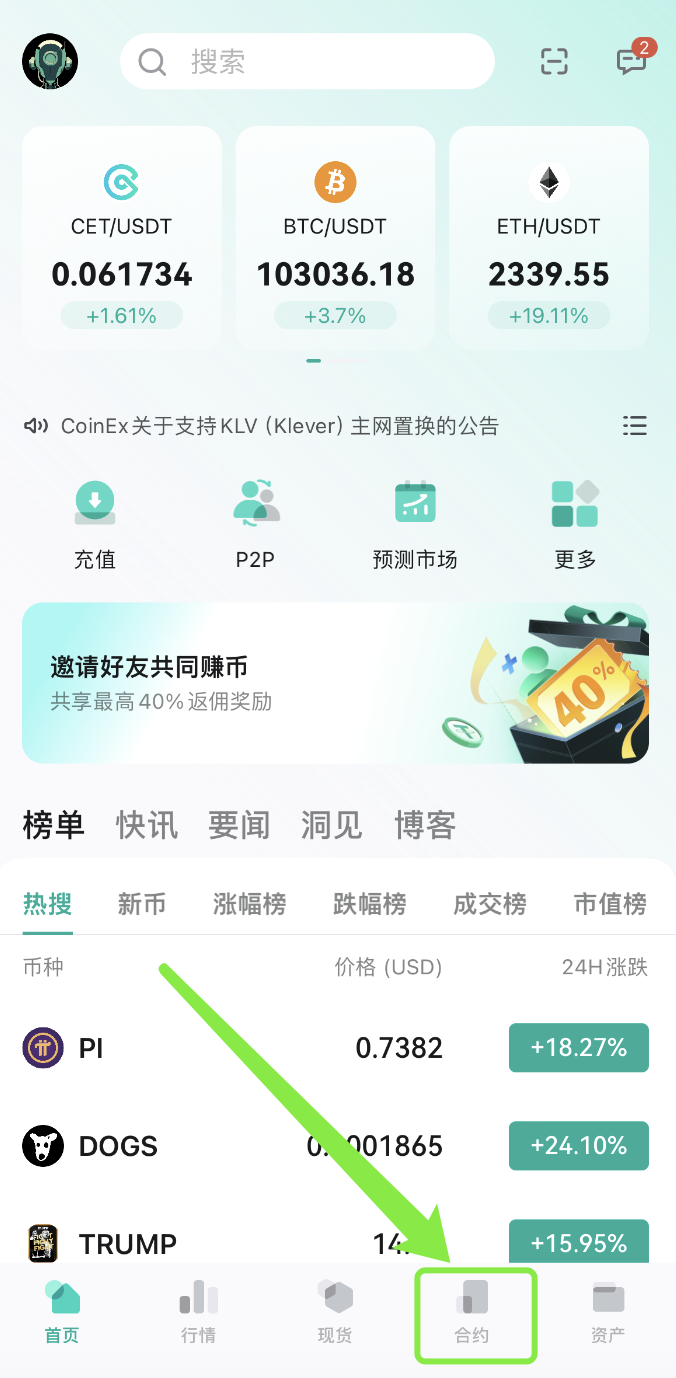
Task: Open 充值 deposit
Action: (x=95, y=524)
